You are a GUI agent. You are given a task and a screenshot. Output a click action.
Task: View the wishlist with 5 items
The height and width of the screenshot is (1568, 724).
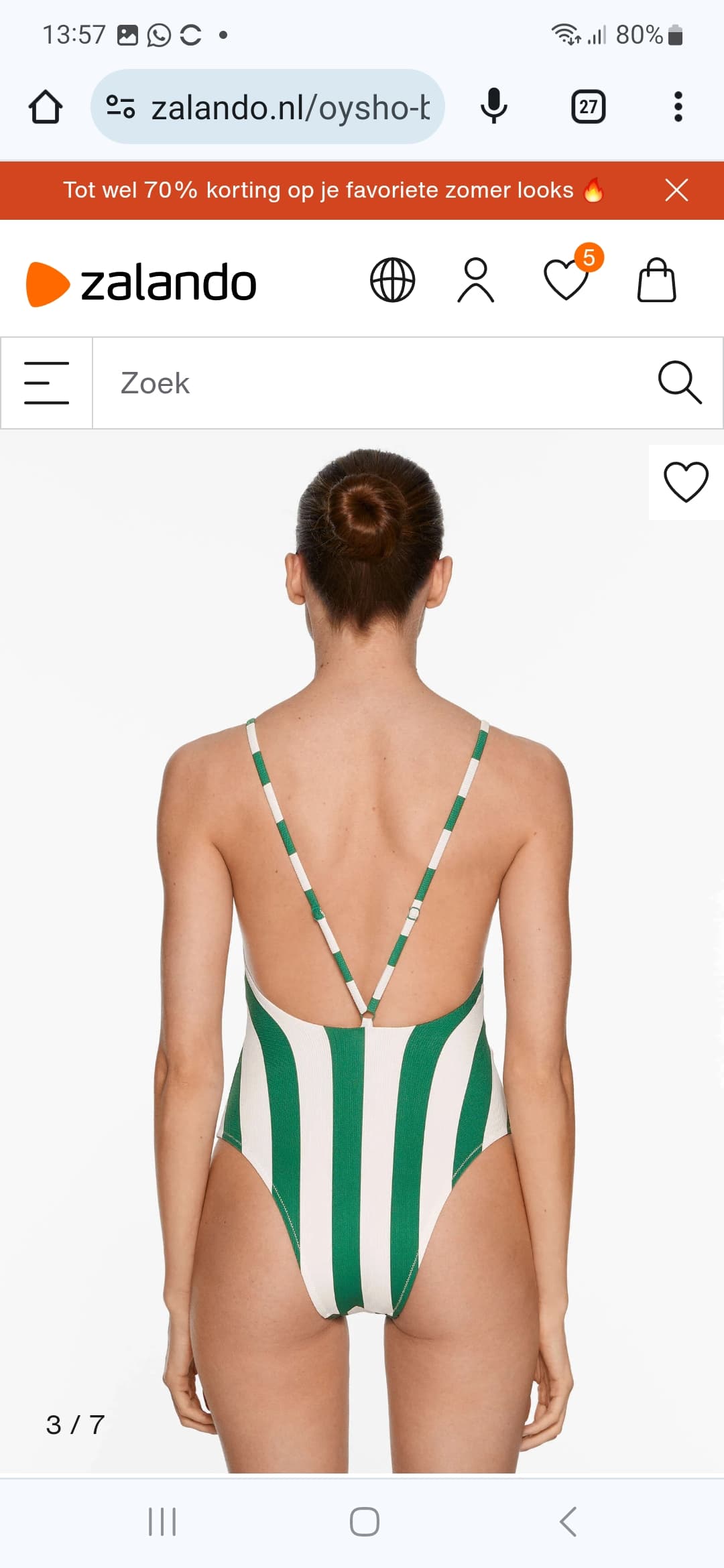(567, 280)
